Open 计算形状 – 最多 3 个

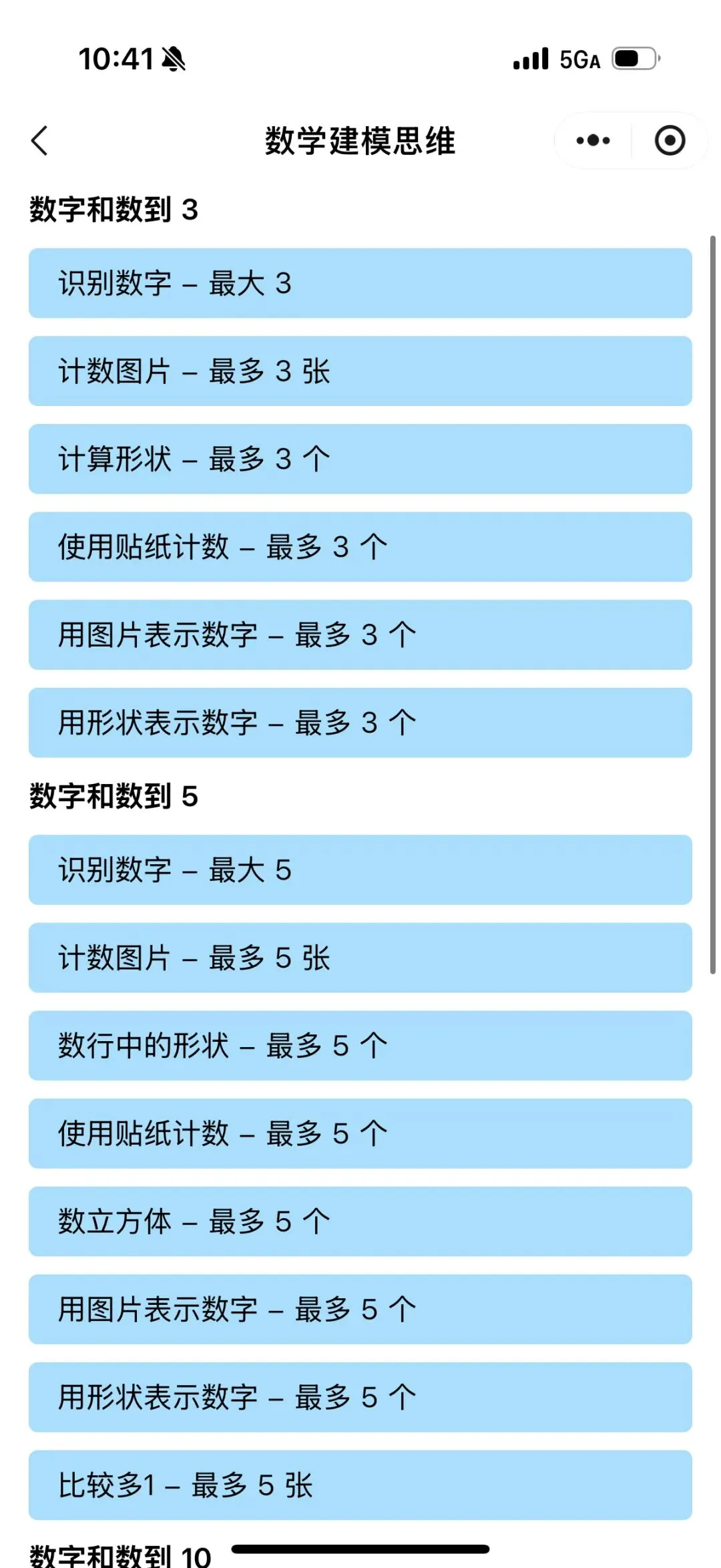(x=360, y=459)
